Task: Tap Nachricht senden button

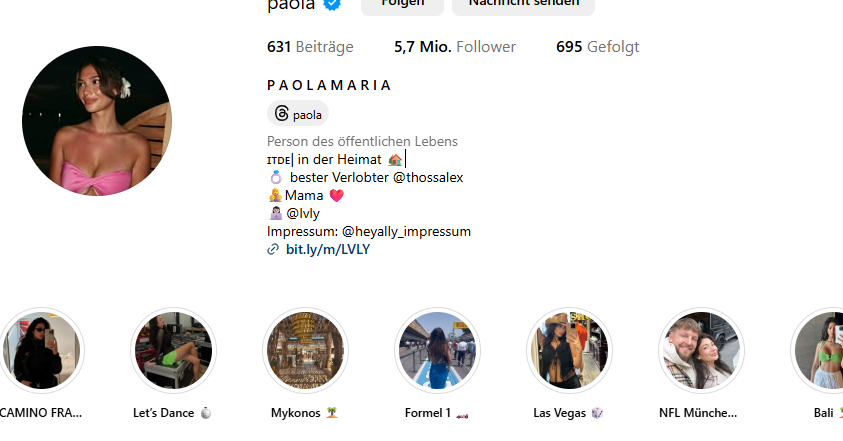Action: tap(523, 5)
